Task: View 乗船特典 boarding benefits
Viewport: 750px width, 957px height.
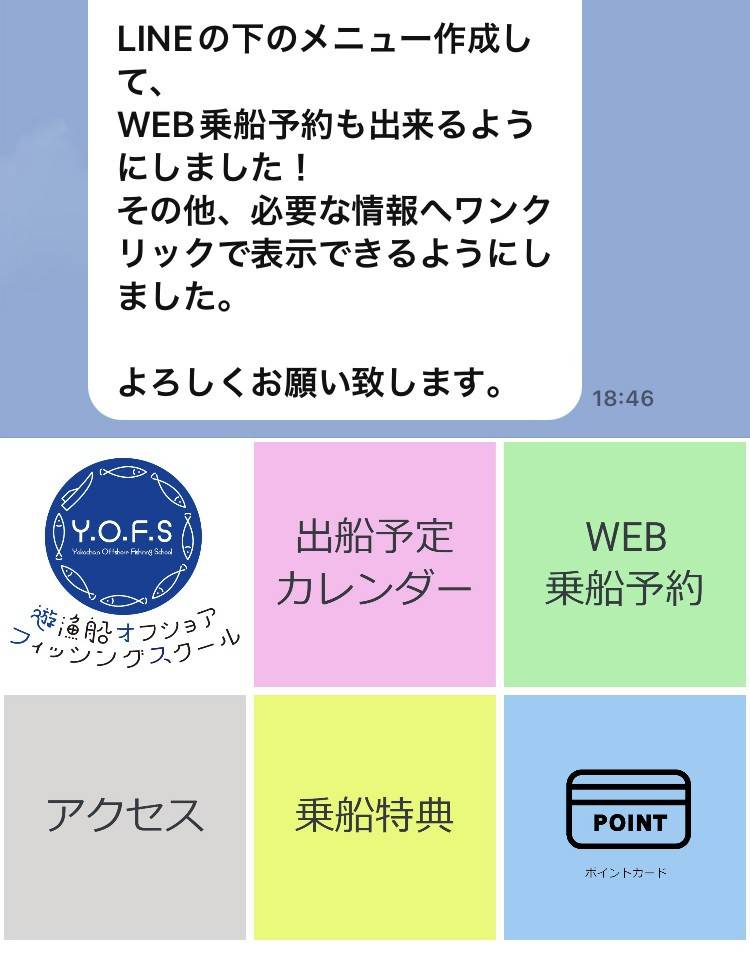Action: [374, 816]
